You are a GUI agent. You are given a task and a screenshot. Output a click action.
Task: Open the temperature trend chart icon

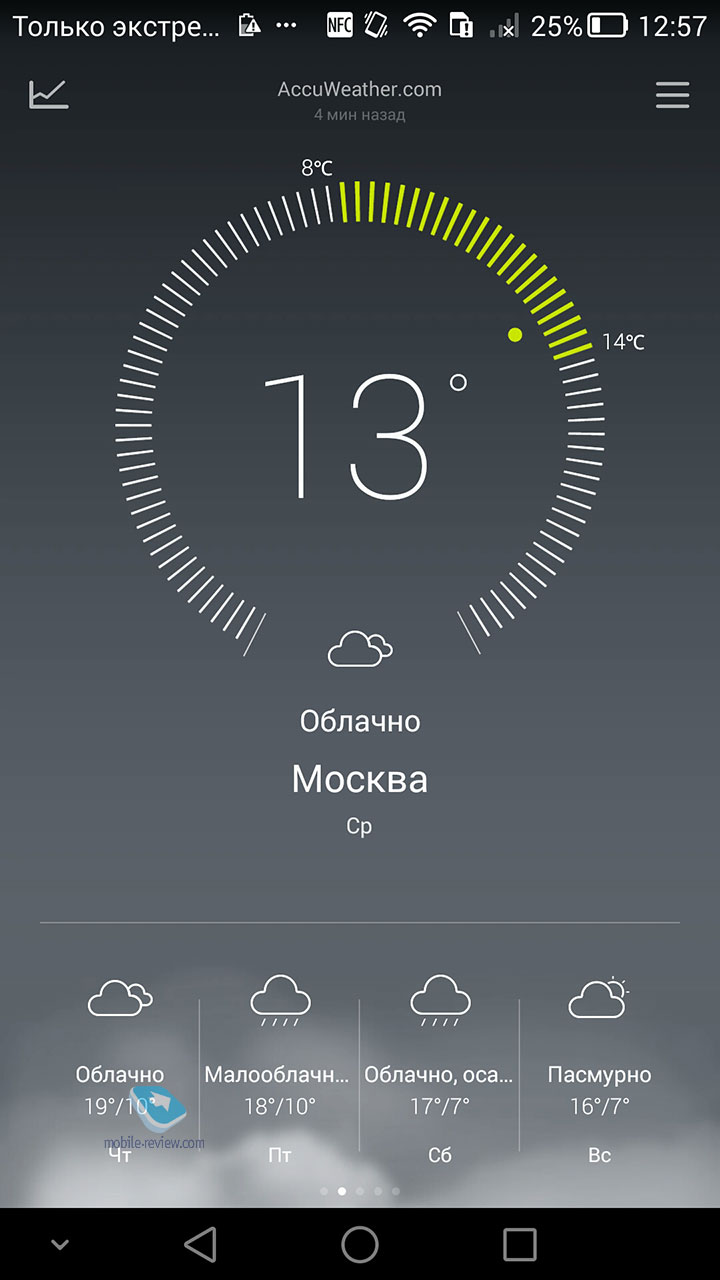49,94
